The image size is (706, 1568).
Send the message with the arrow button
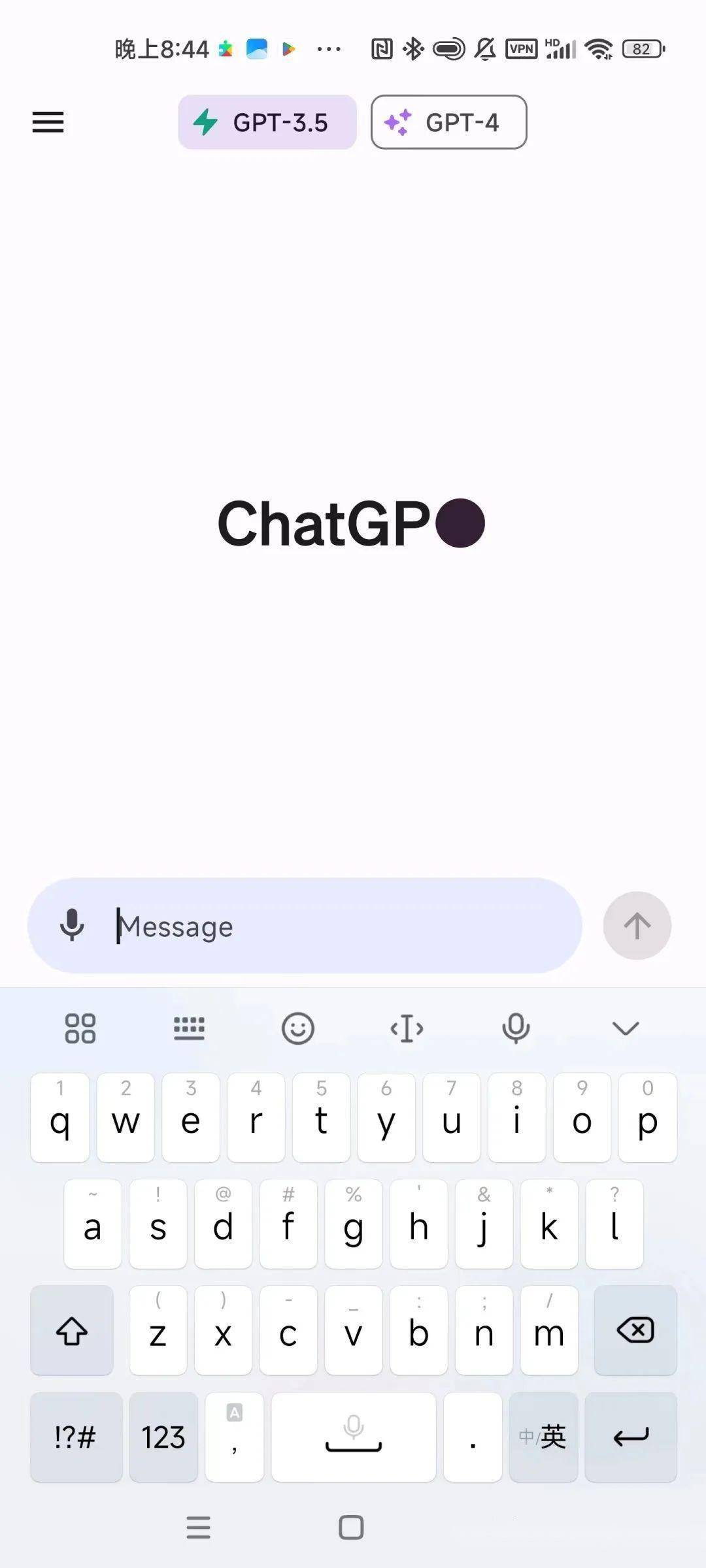[637, 926]
